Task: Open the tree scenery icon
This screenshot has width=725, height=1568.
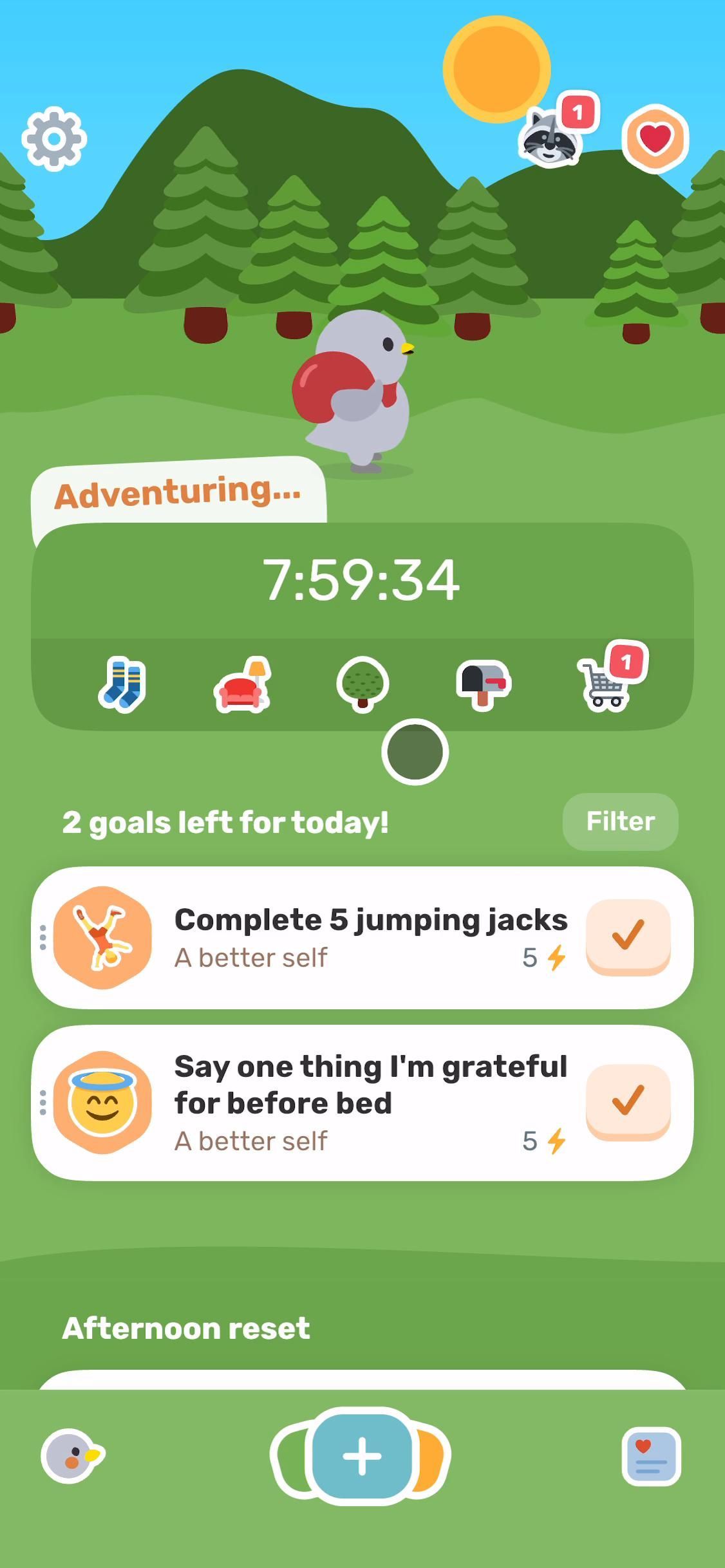Action: point(362,684)
